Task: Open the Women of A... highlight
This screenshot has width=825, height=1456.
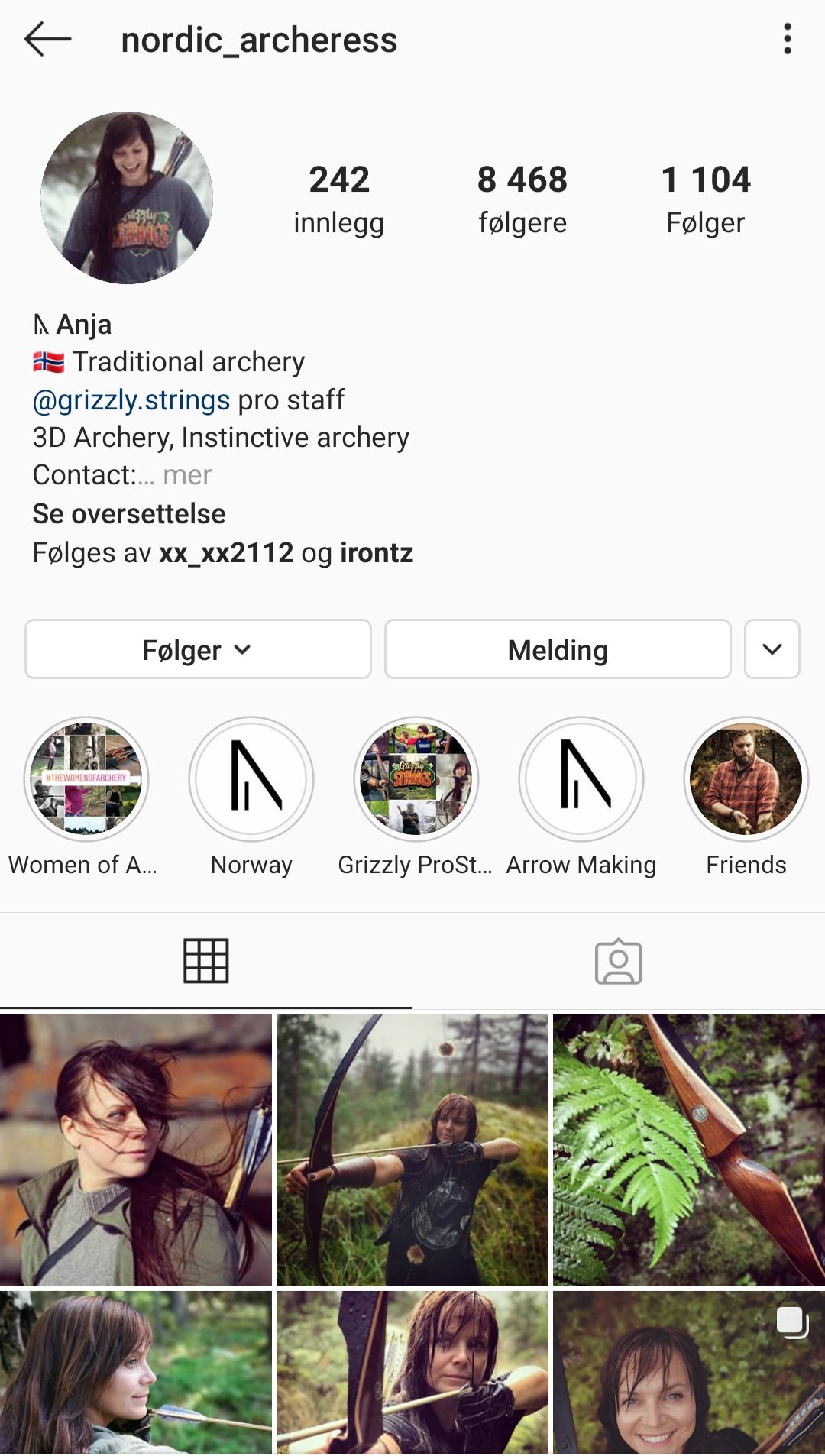Action: [86, 779]
